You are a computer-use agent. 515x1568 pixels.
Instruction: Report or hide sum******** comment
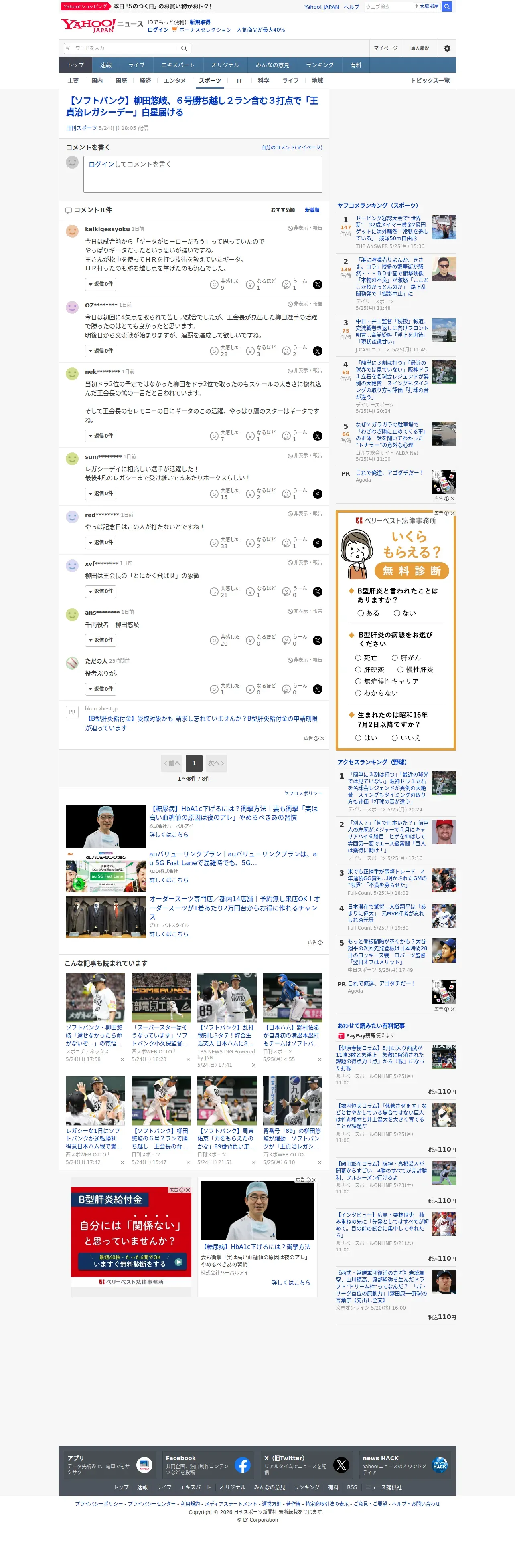[305, 455]
